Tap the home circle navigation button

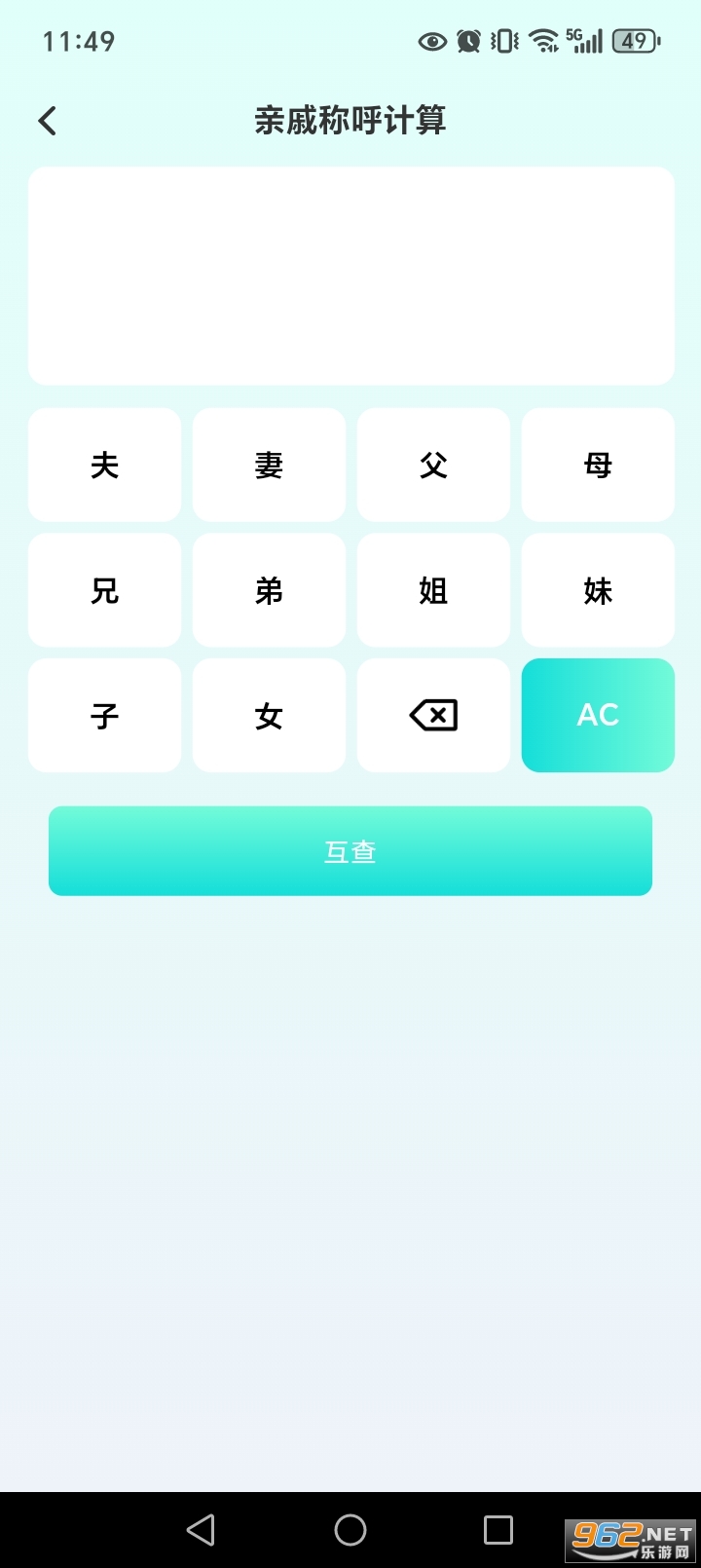(350, 1528)
